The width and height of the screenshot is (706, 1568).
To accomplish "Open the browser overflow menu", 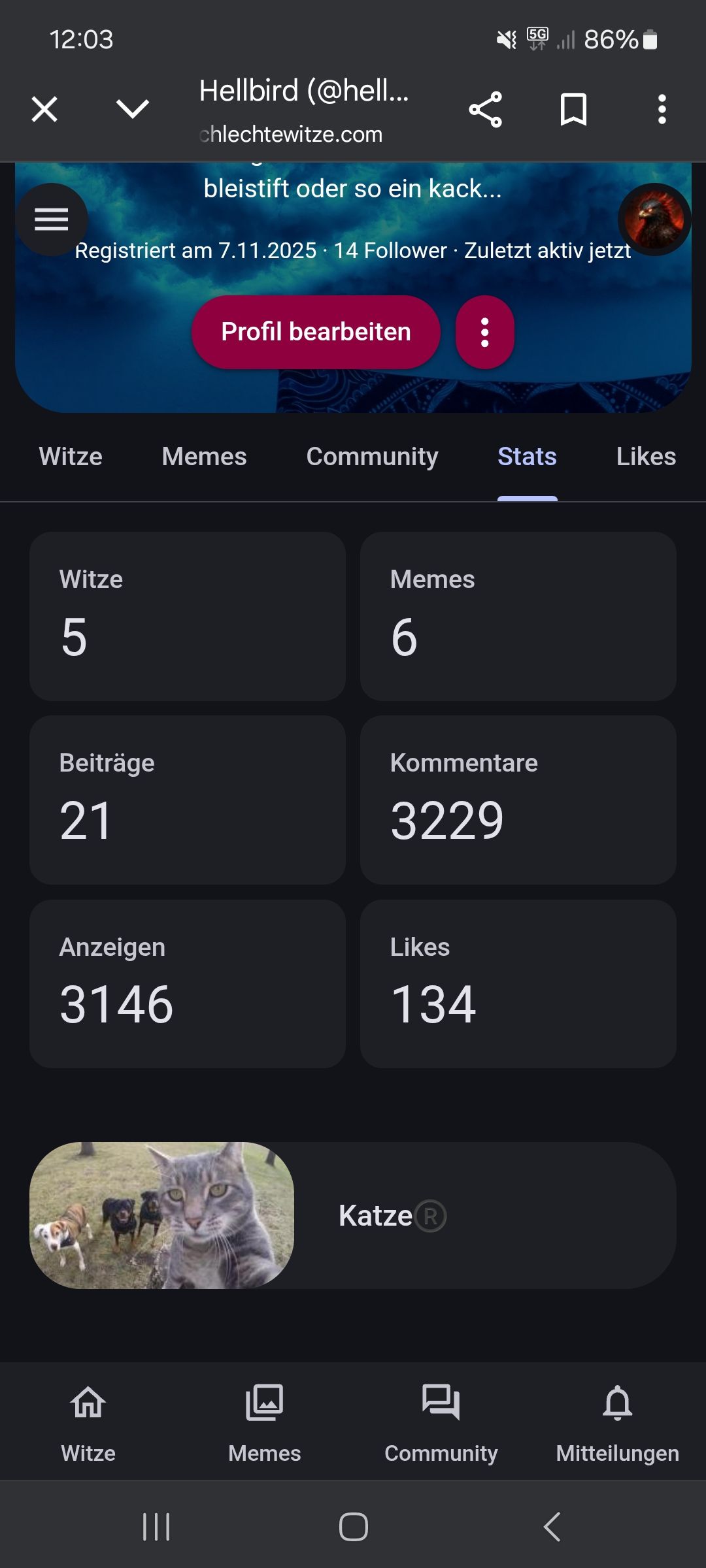I will coord(662,109).
